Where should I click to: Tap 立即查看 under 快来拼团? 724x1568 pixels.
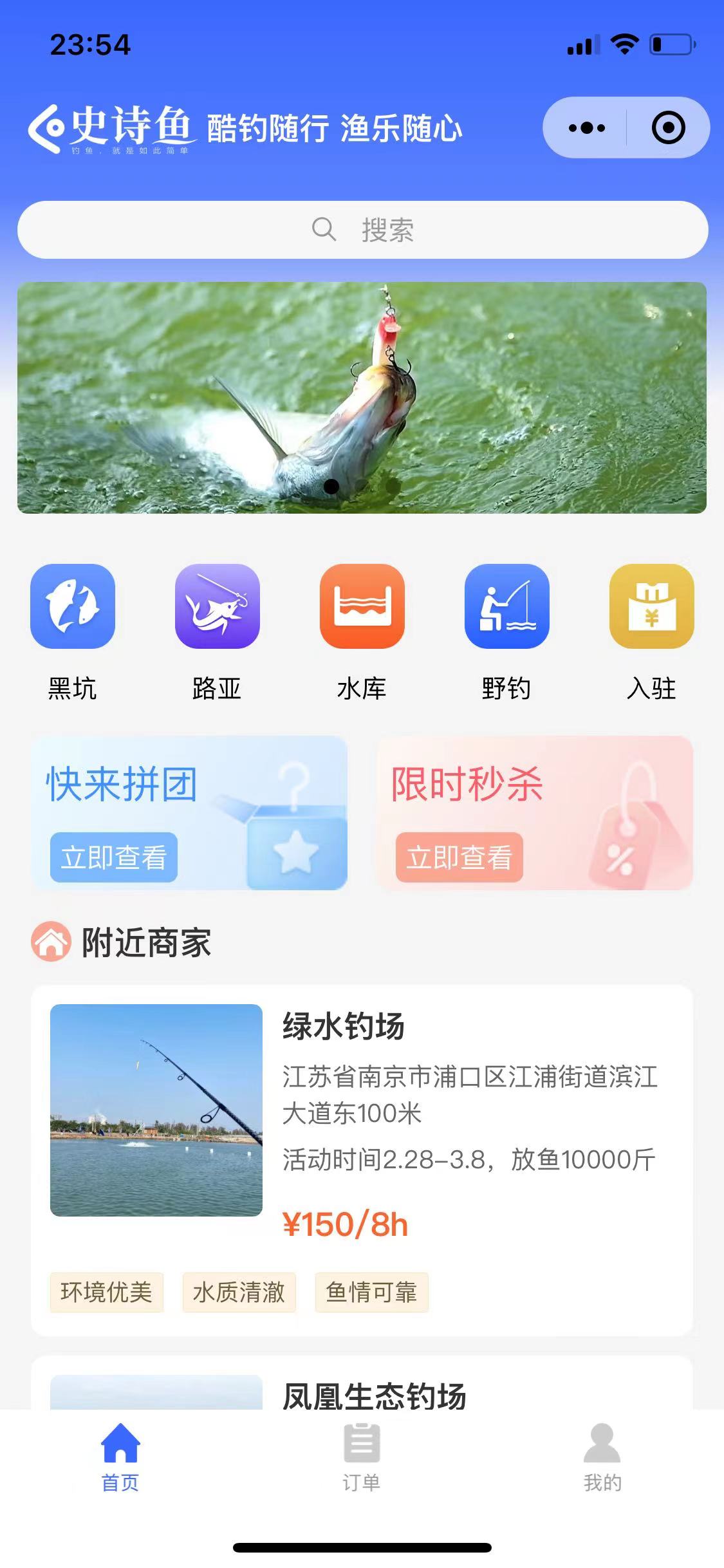pyautogui.click(x=114, y=857)
